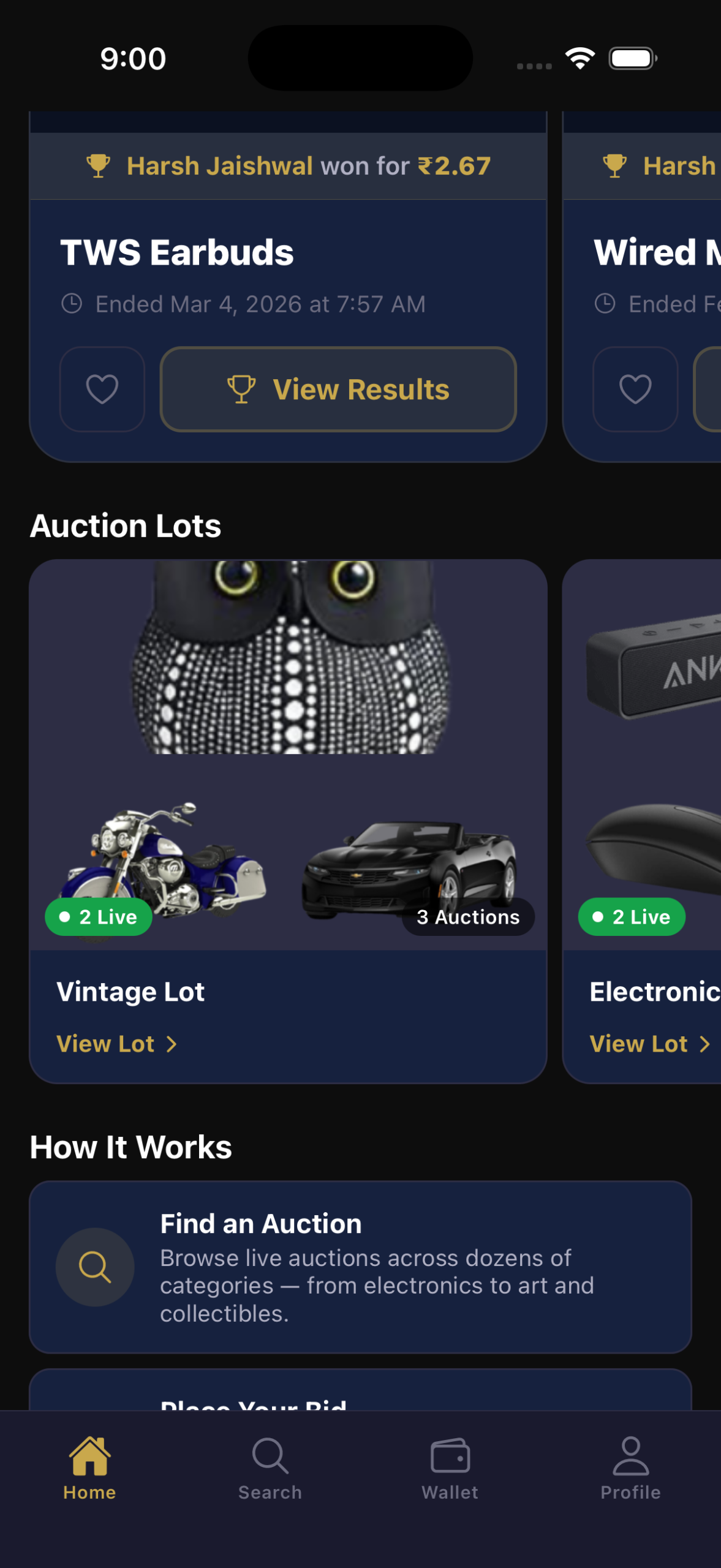Tap the battery indicator in the status bar

(x=630, y=57)
